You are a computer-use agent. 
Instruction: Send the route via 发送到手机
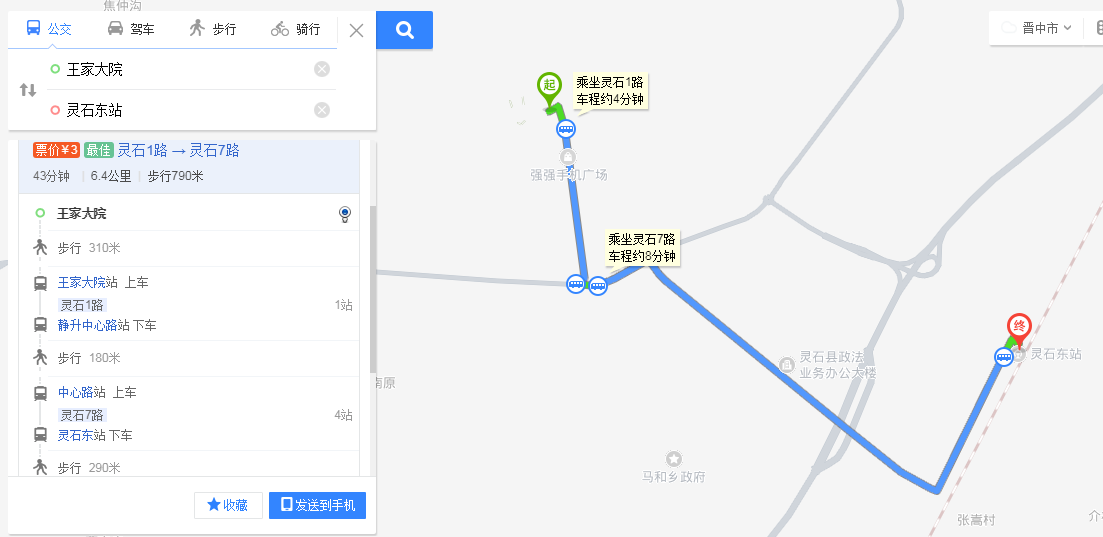[x=317, y=505]
